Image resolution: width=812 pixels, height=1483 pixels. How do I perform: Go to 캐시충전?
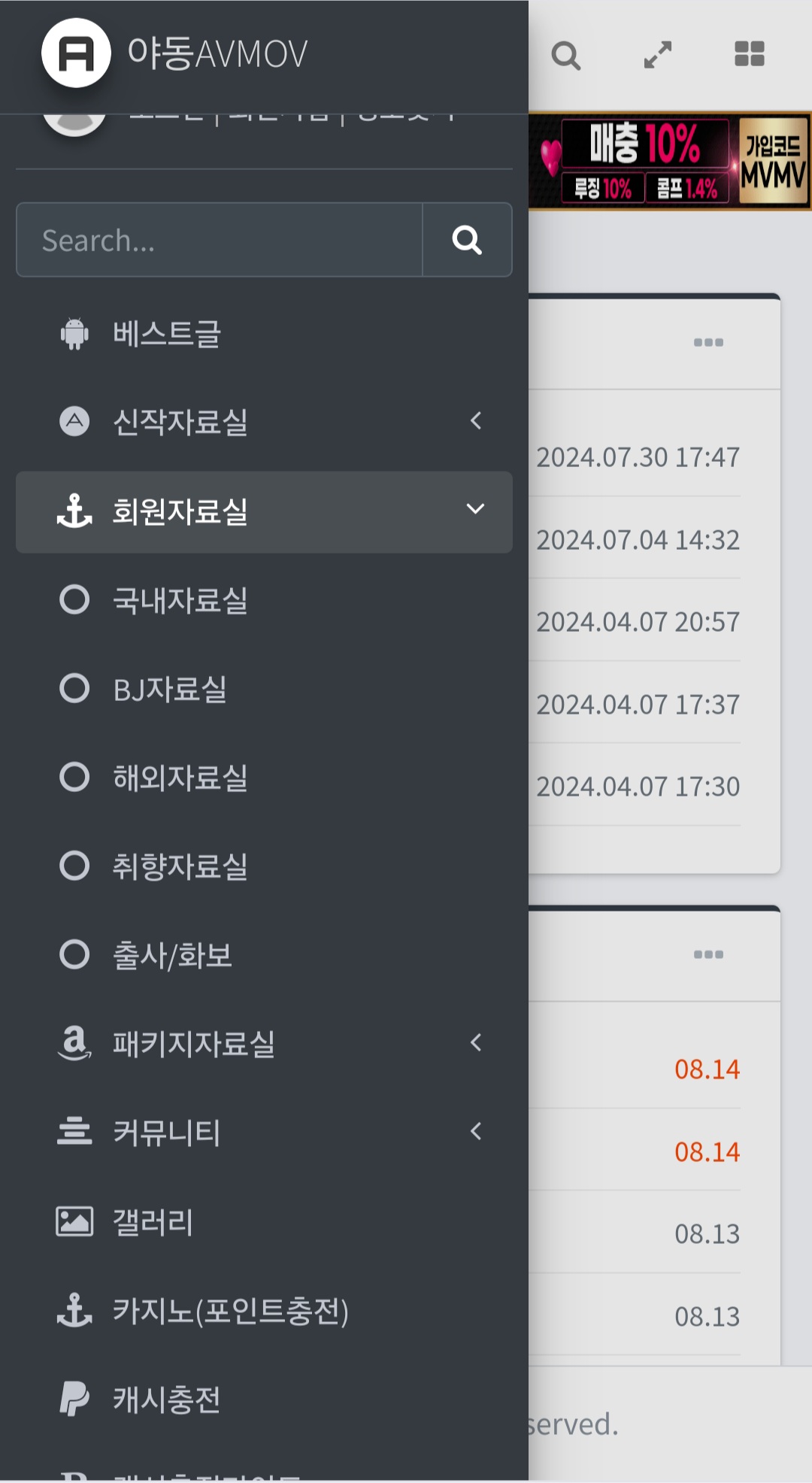(264, 1400)
